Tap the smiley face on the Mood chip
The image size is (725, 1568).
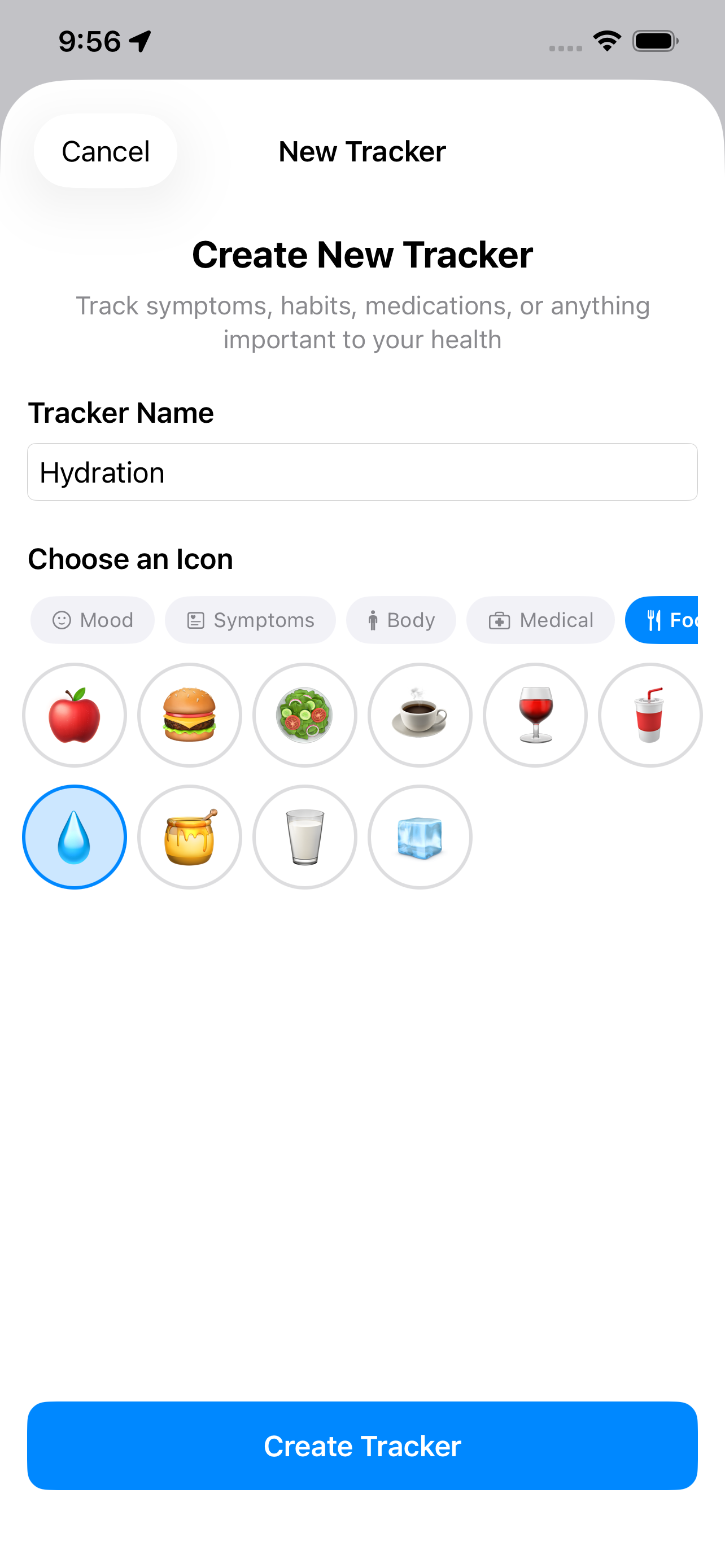point(63,620)
